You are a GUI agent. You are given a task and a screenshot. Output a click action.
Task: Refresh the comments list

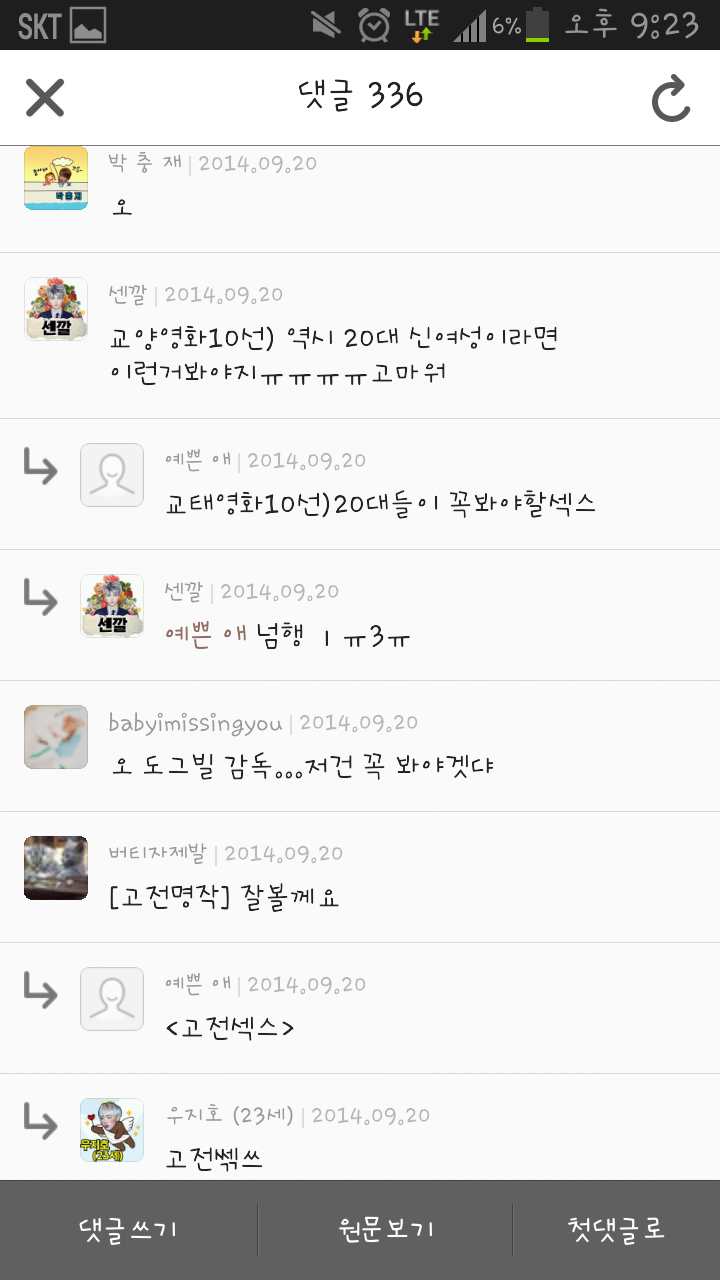pyautogui.click(x=671, y=99)
